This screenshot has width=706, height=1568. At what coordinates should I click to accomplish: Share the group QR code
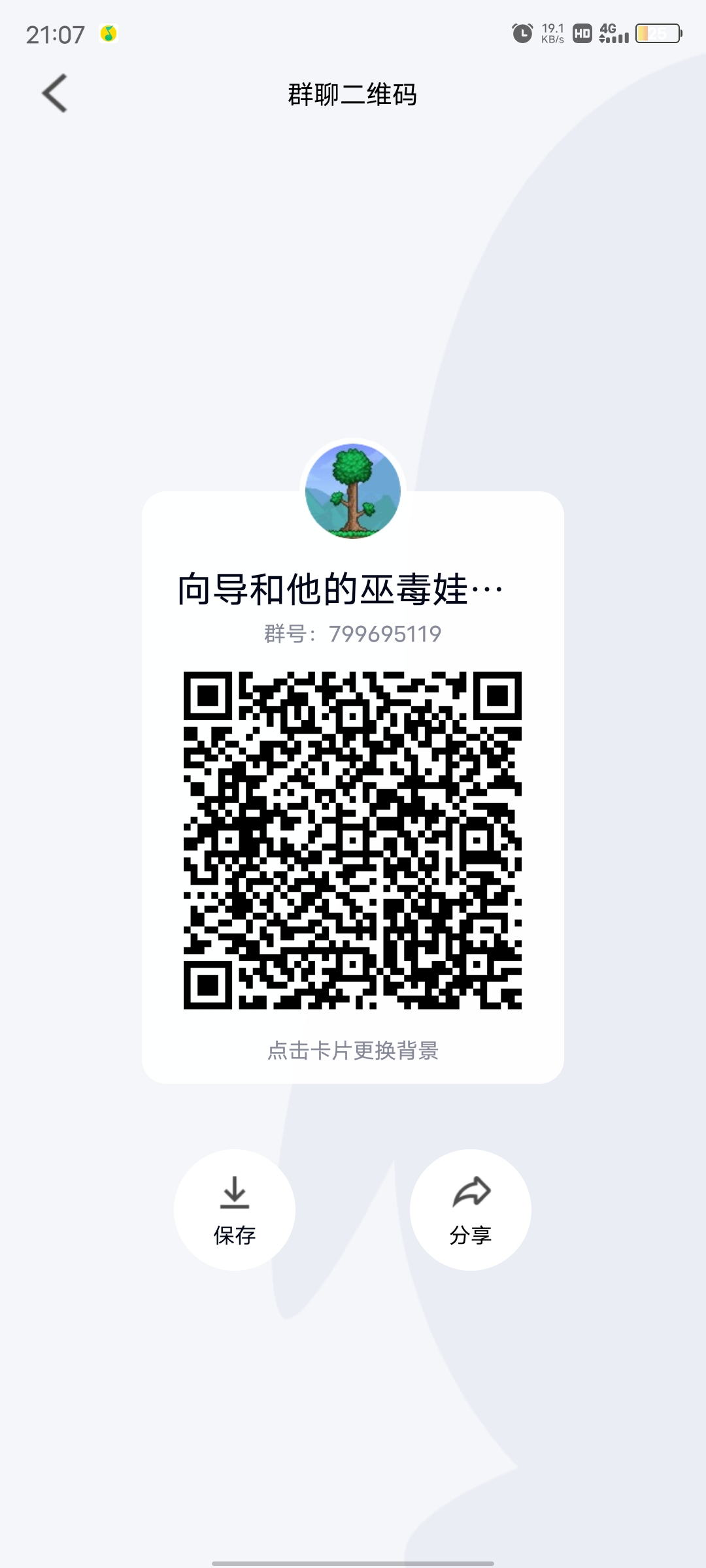click(x=471, y=1210)
